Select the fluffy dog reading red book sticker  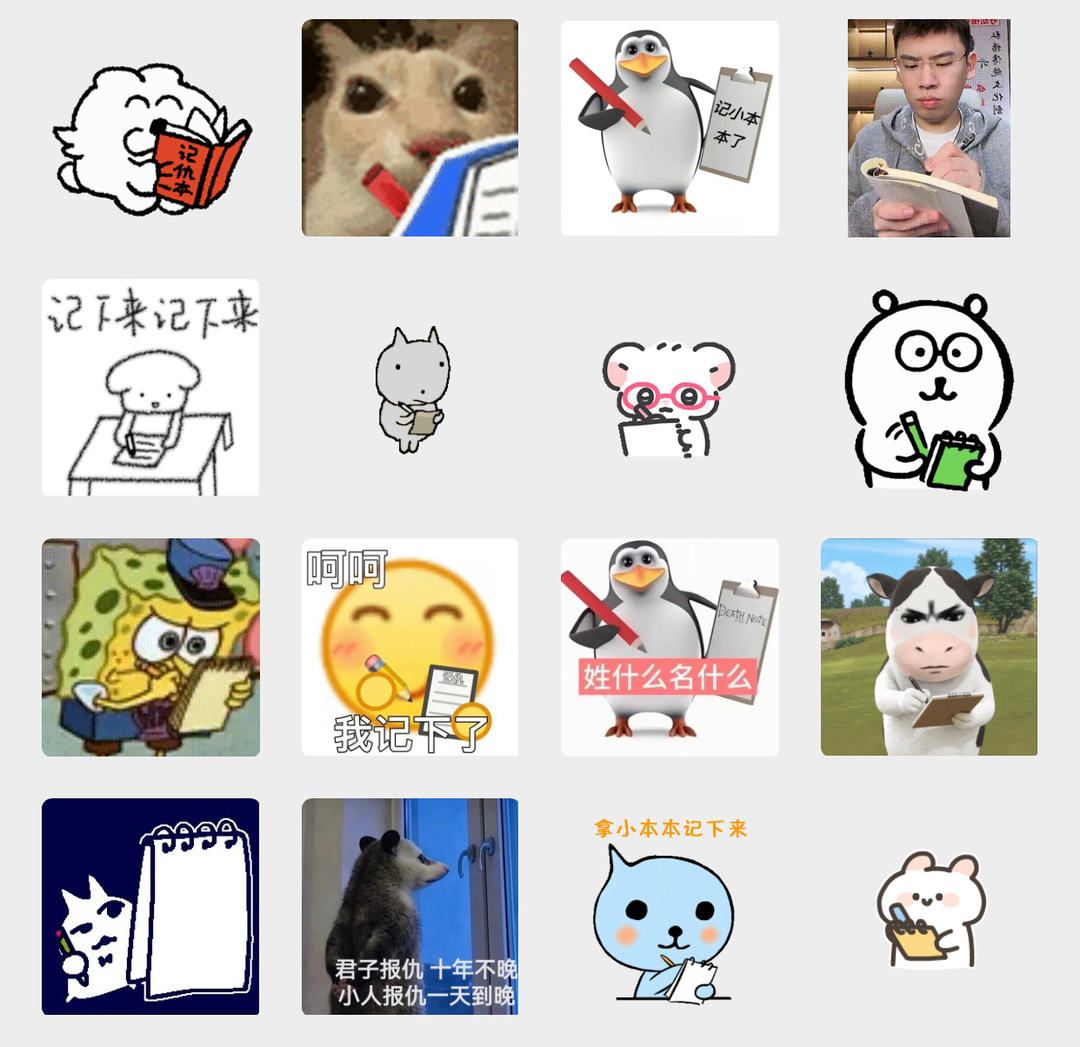pyautogui.click(x=152, y=140)
